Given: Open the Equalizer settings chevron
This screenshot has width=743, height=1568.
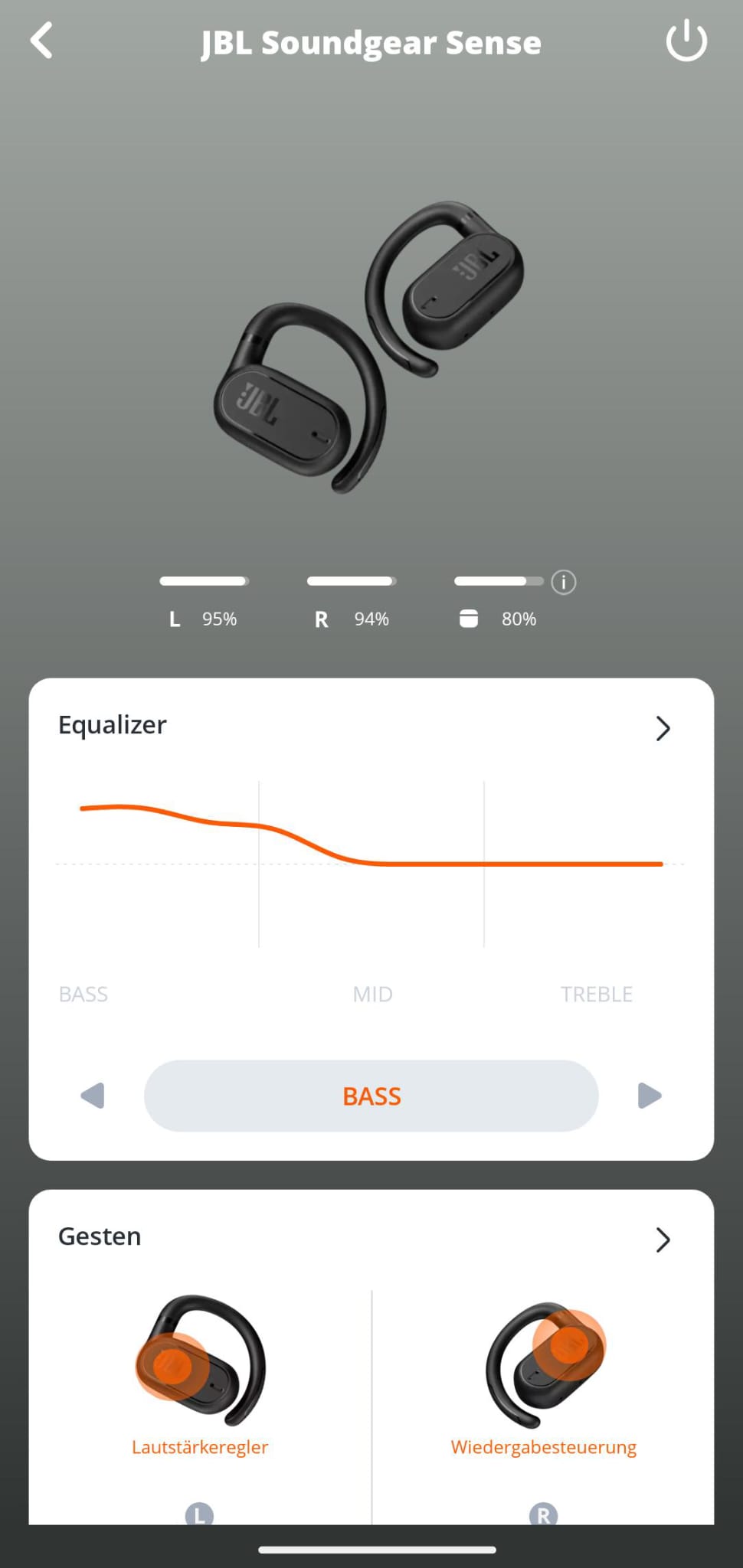Looking at the screenshot, I should pos(663,728).
